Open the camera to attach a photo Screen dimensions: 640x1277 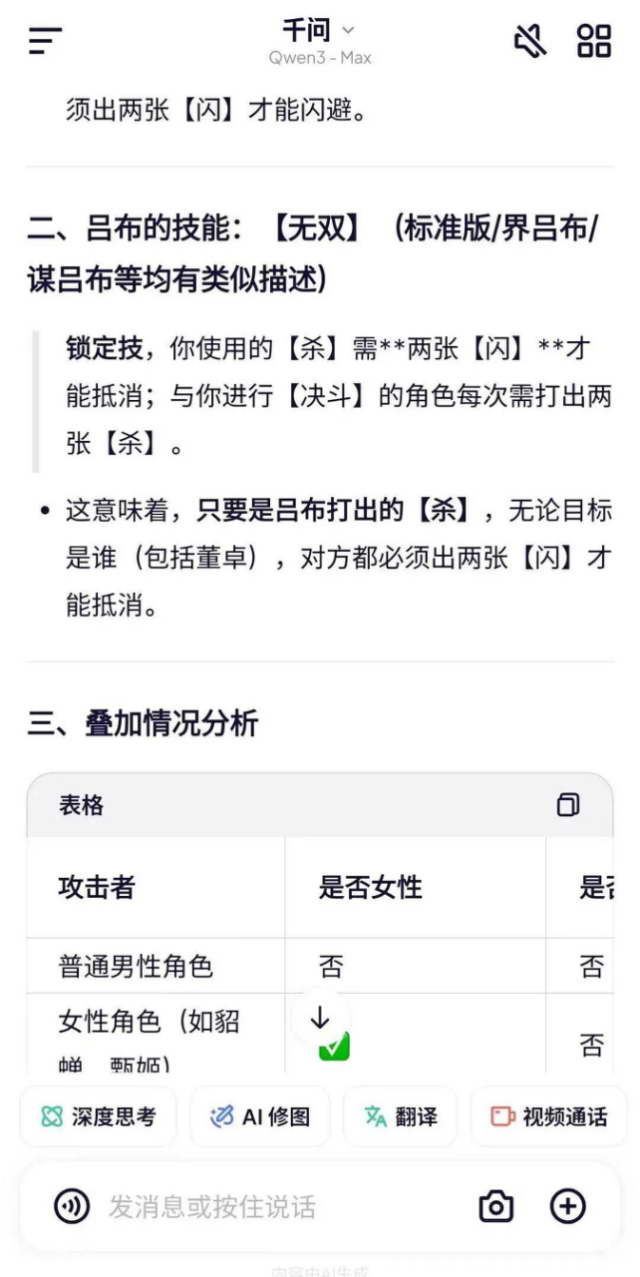pyautogui.click(x=496, y=1207)
